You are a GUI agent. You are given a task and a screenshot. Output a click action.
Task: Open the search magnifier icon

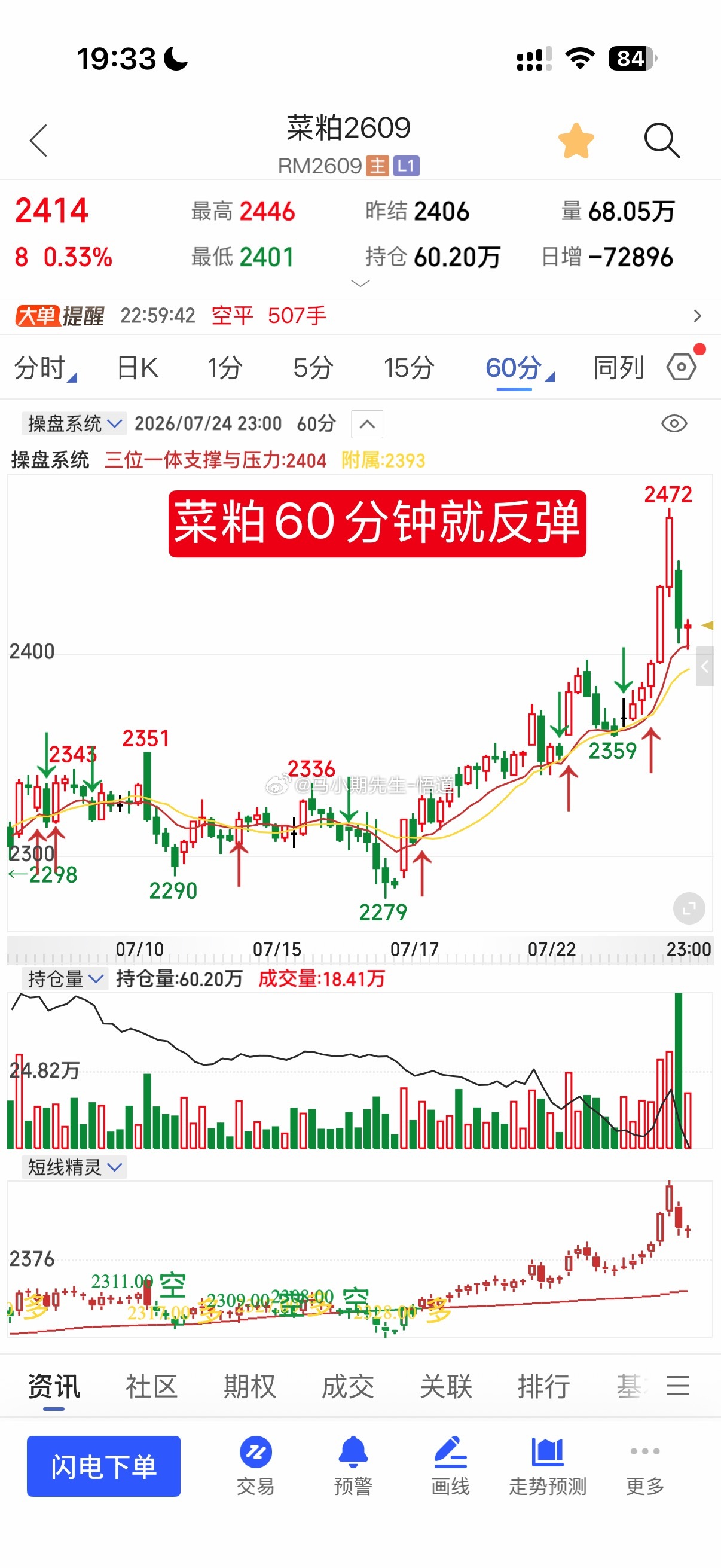coord(661,141)
